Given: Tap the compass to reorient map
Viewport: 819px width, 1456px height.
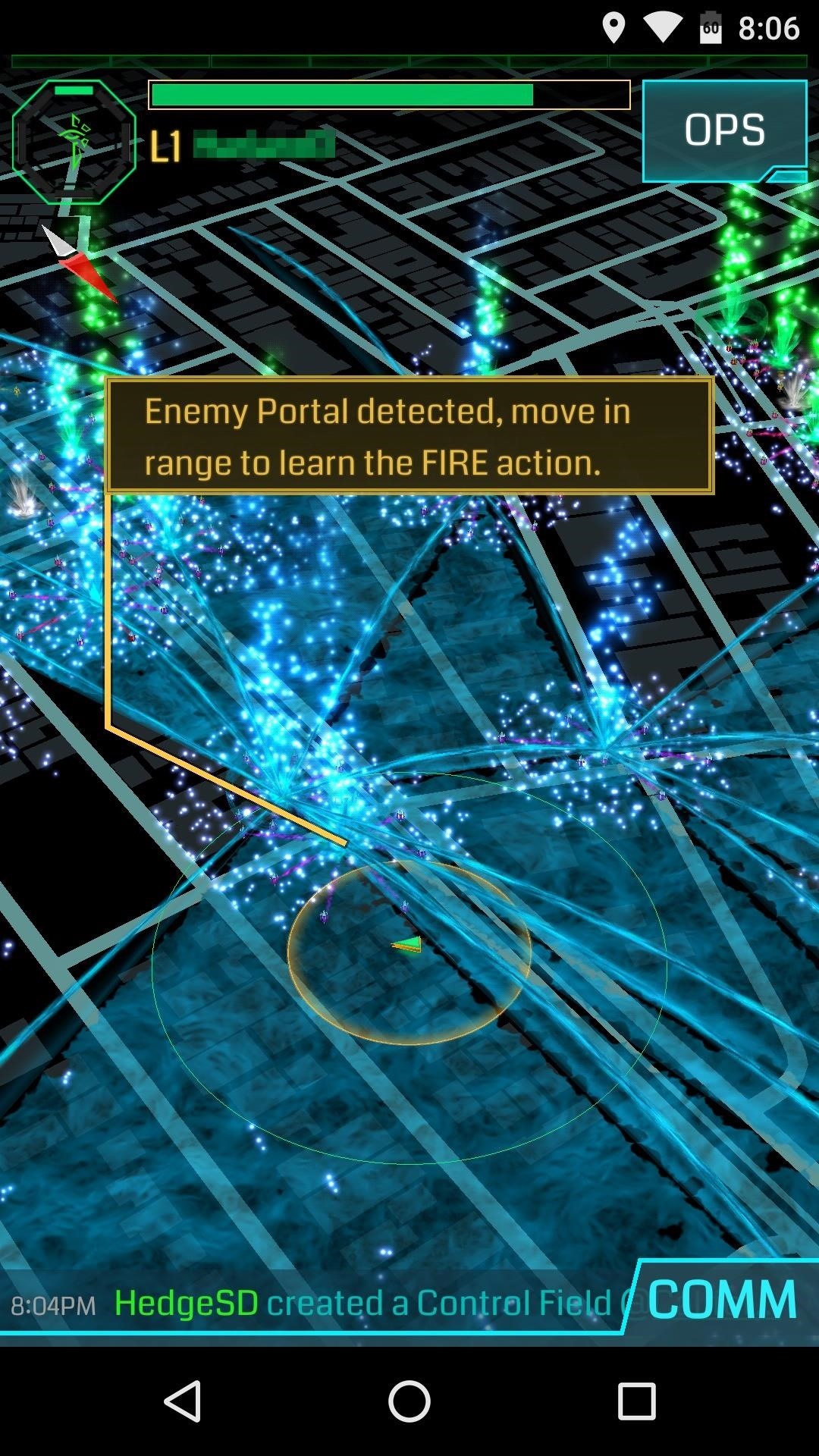Looking at the screenshot, I should [79, 262].
